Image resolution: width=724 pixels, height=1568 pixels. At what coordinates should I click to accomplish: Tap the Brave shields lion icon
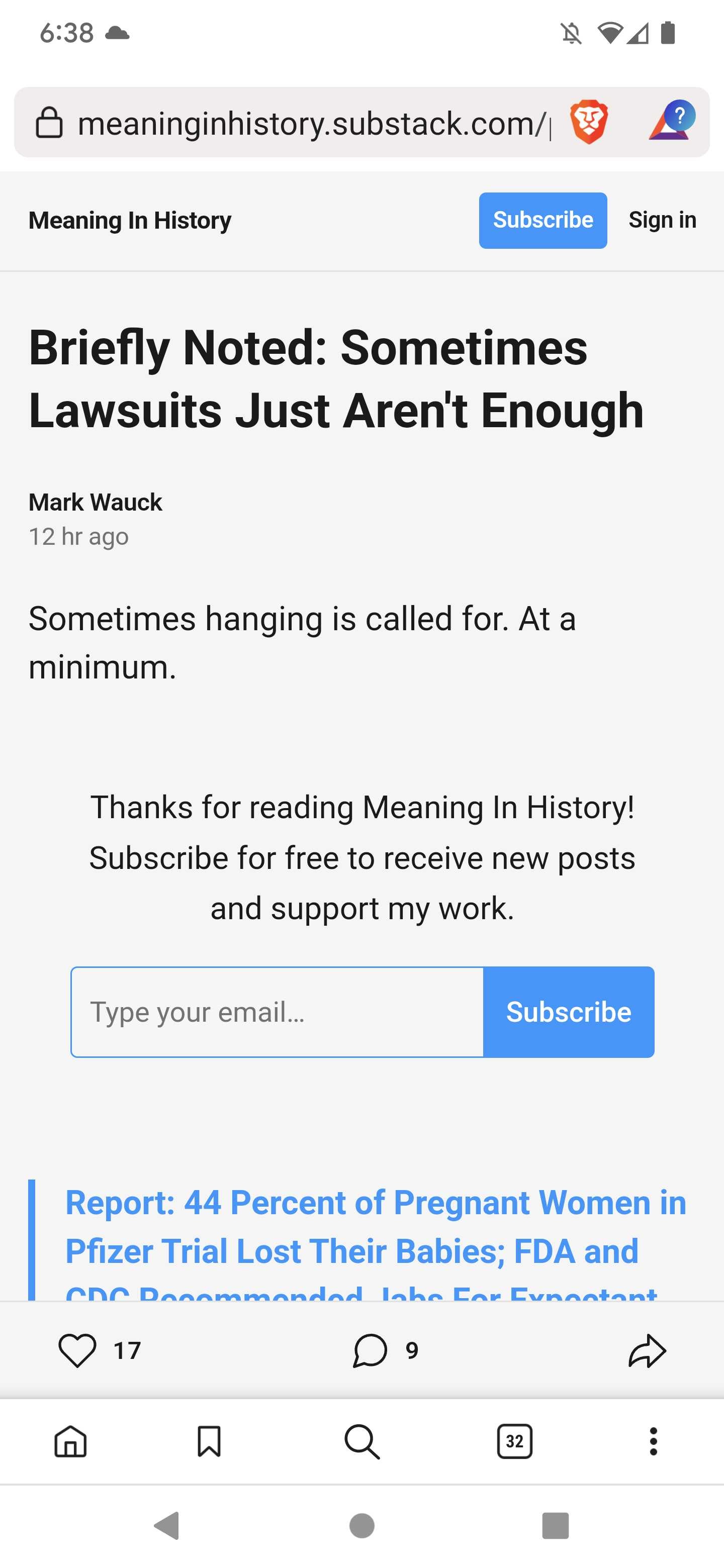click(589, 122)
